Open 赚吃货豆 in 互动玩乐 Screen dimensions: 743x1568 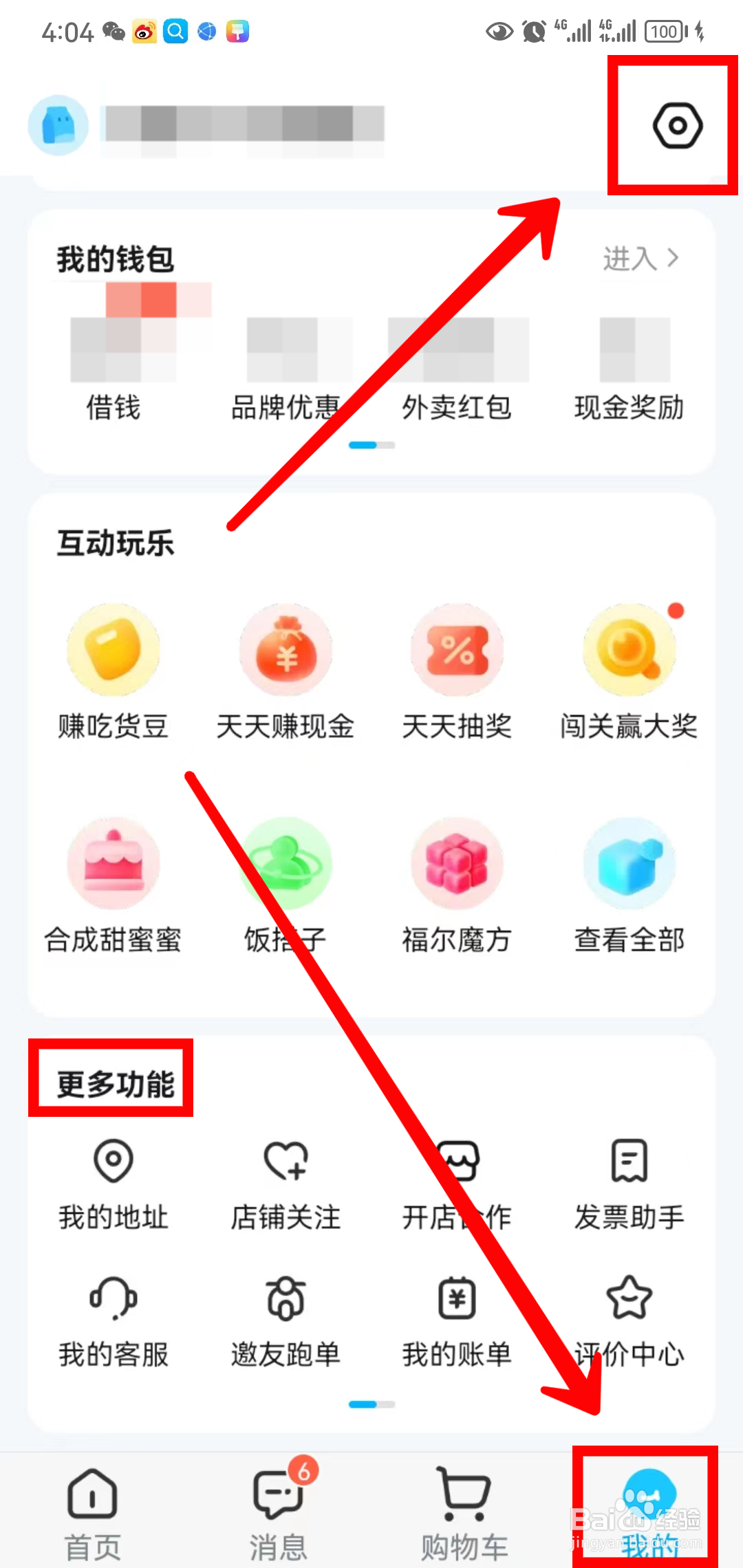coord(113,671)
